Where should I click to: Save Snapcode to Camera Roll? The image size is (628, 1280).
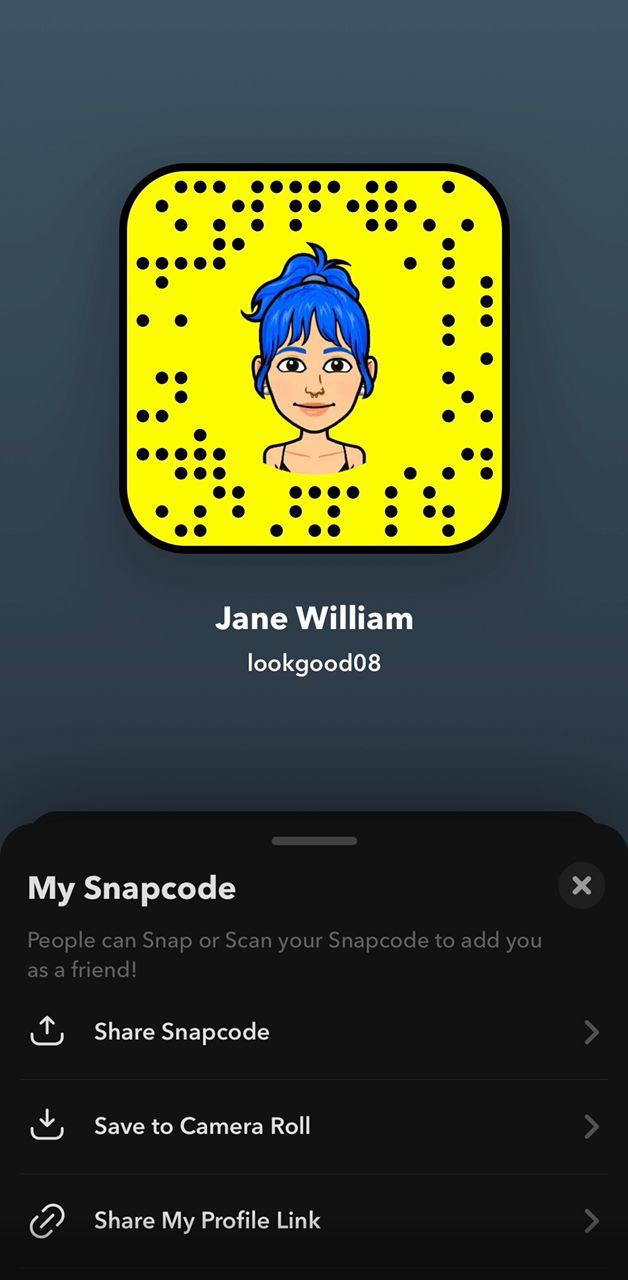coord(313,1126)
